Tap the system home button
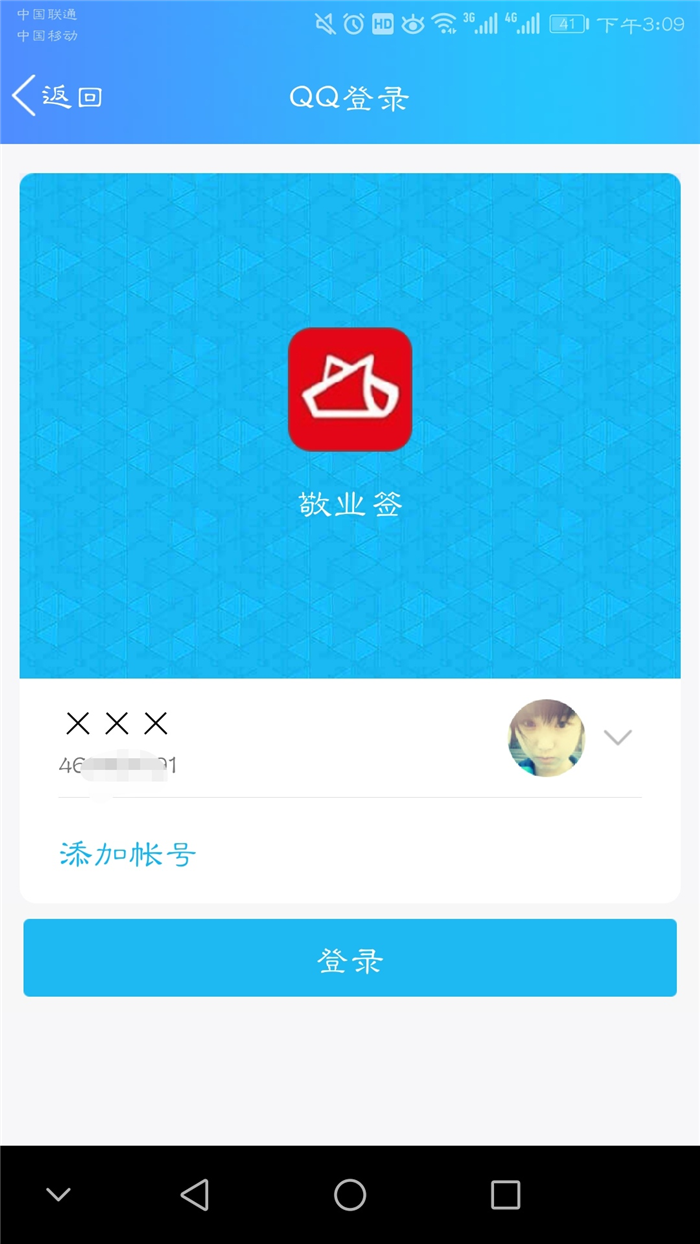700x1244 pixels. click(350, 1194)
